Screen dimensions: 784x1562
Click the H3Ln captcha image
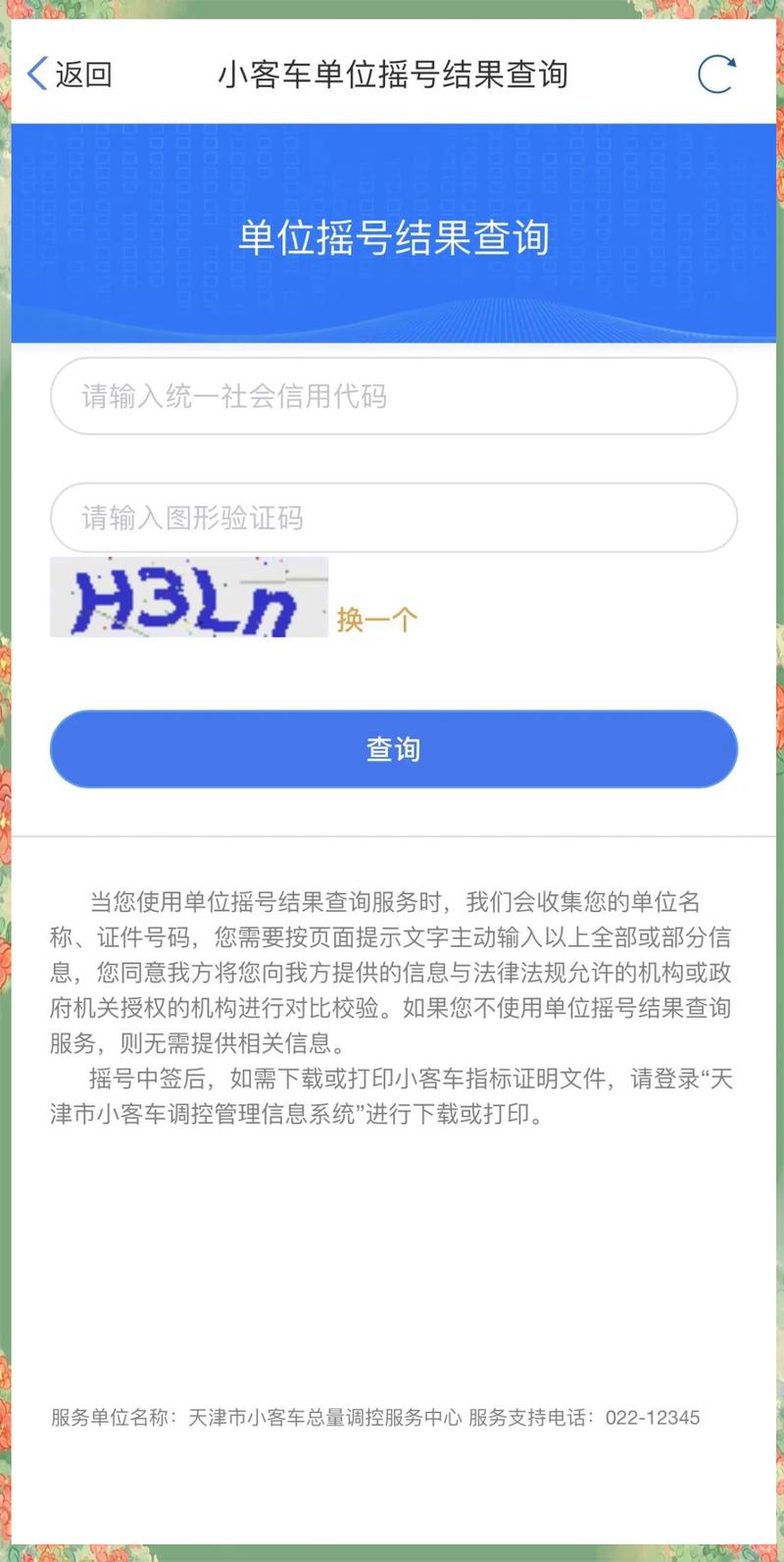tap(188, 598)
